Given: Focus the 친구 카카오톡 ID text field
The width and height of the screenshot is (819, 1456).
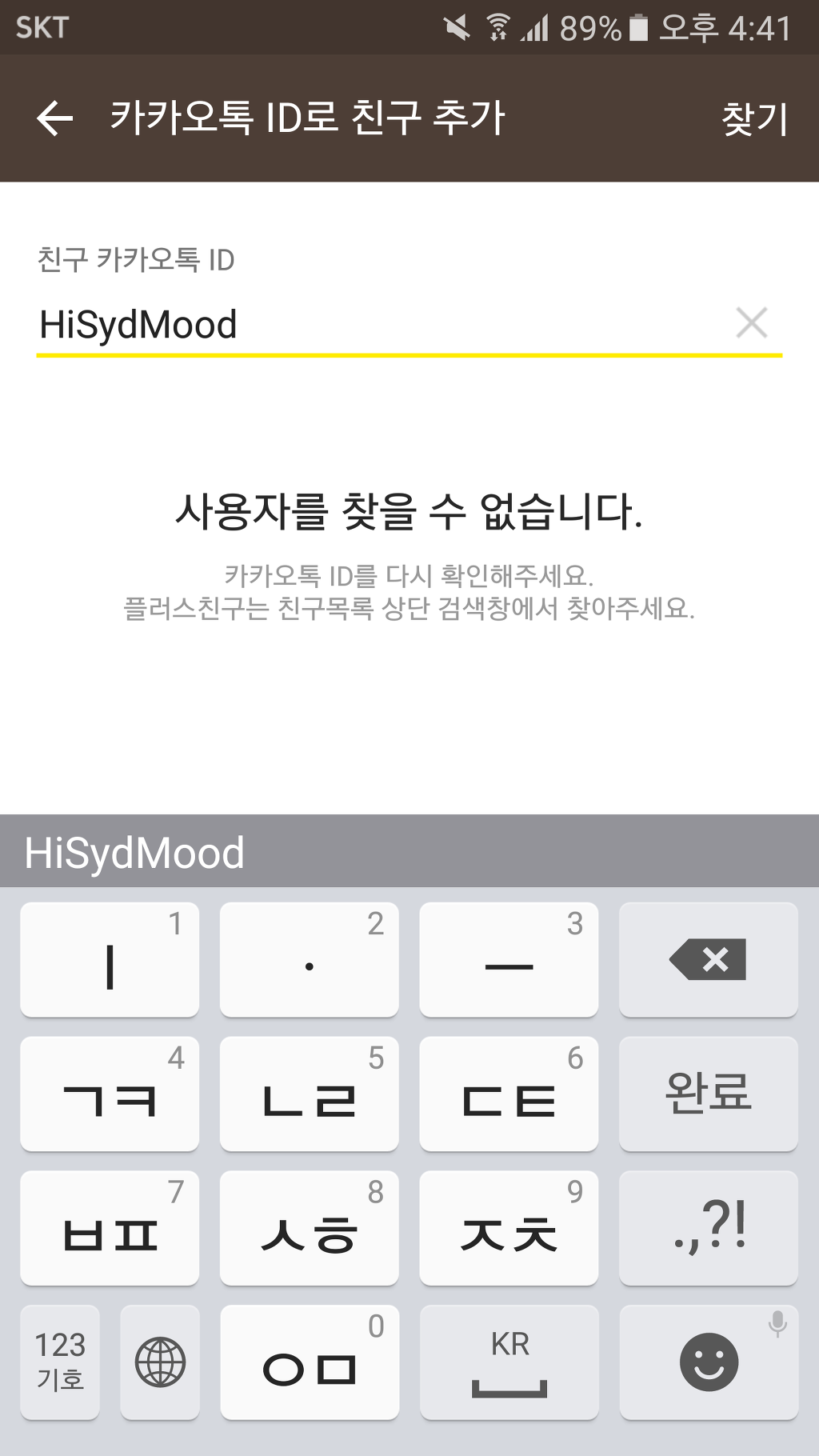Looking at the screenshot, I should [384, 325].
